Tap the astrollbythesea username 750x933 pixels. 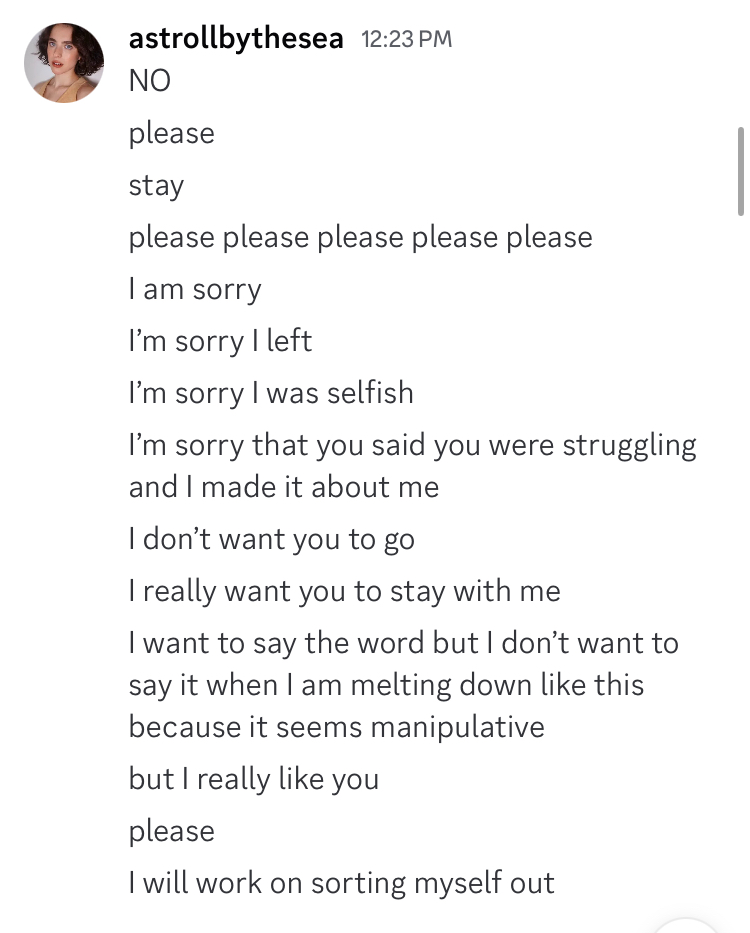(236, 39)
